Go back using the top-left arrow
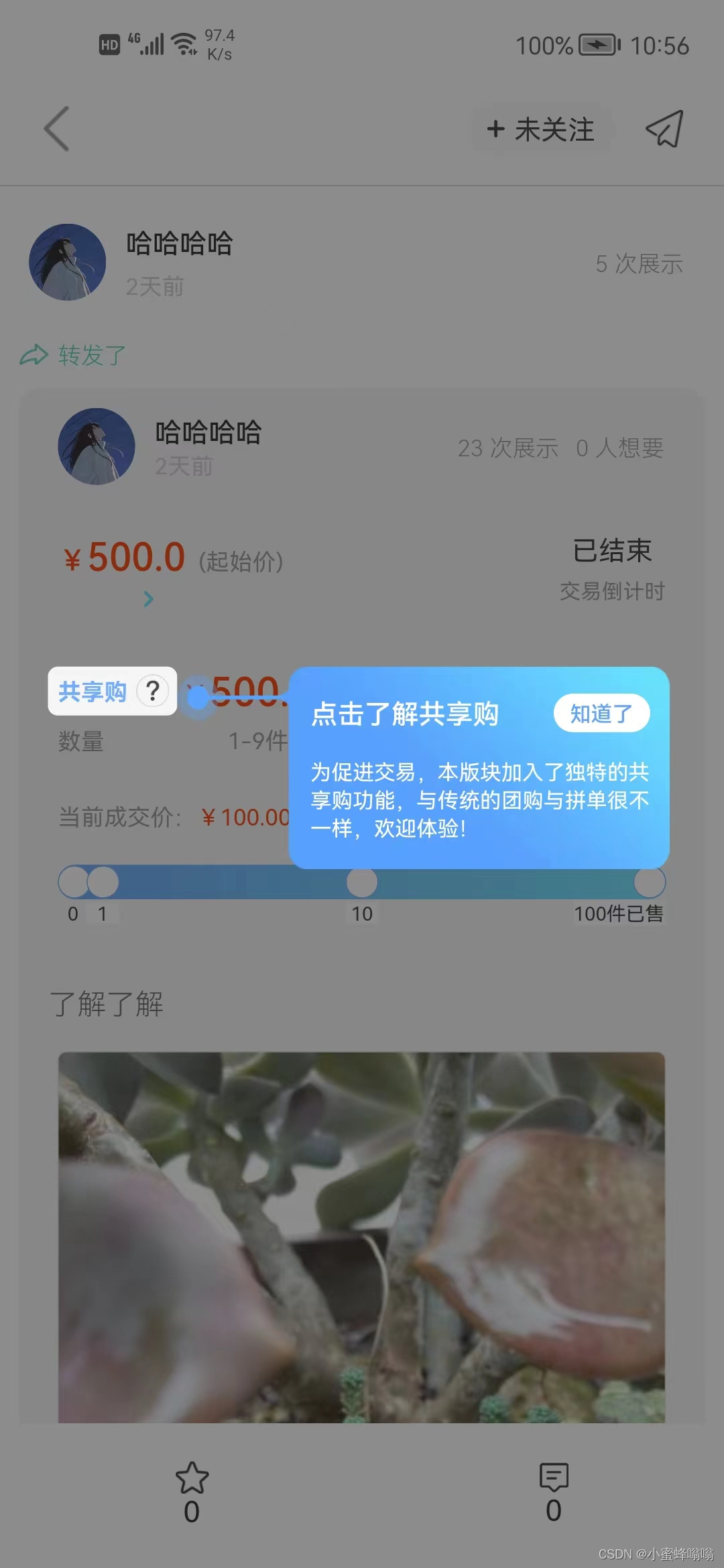The height and width of the screenshot is (1568, 724). (57, 129)
